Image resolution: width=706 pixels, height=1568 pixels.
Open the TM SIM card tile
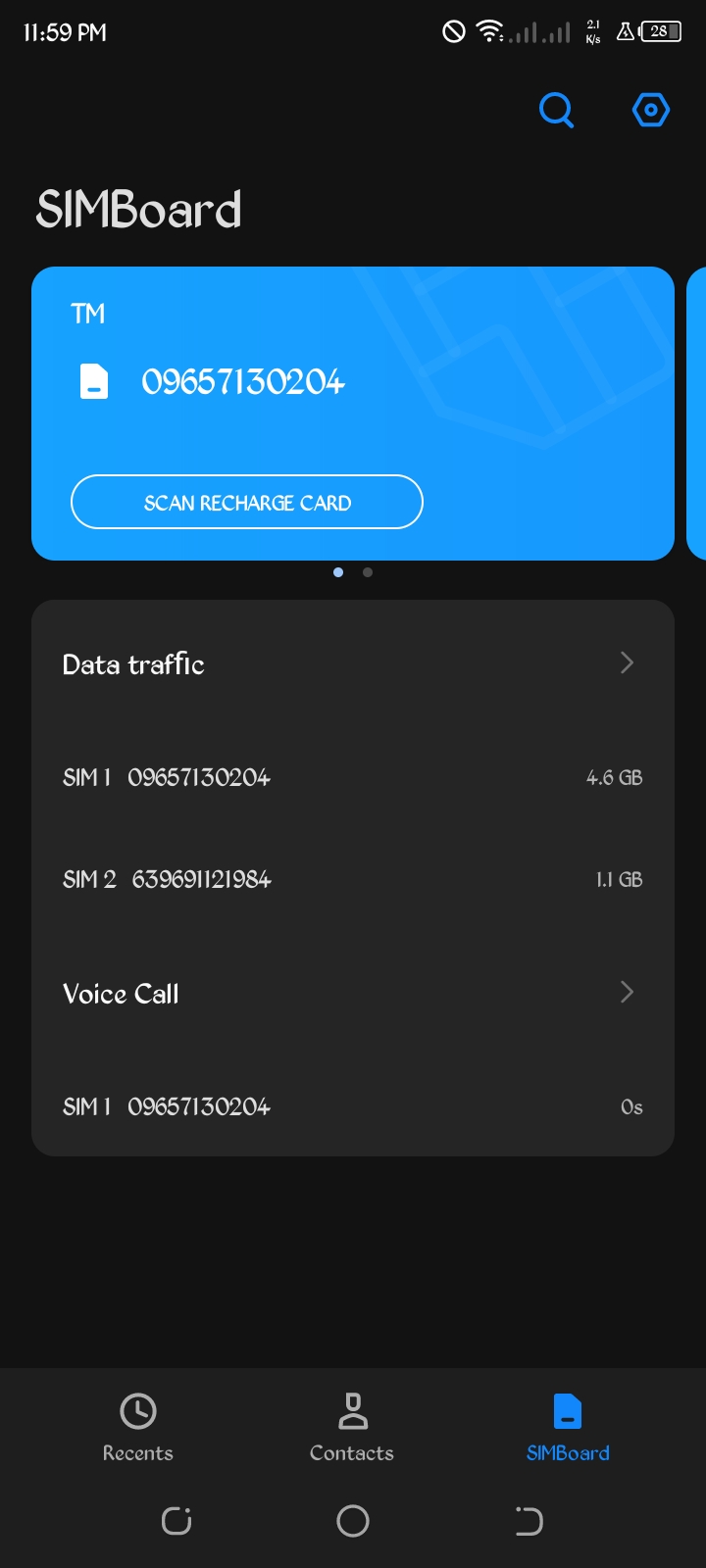353,414
